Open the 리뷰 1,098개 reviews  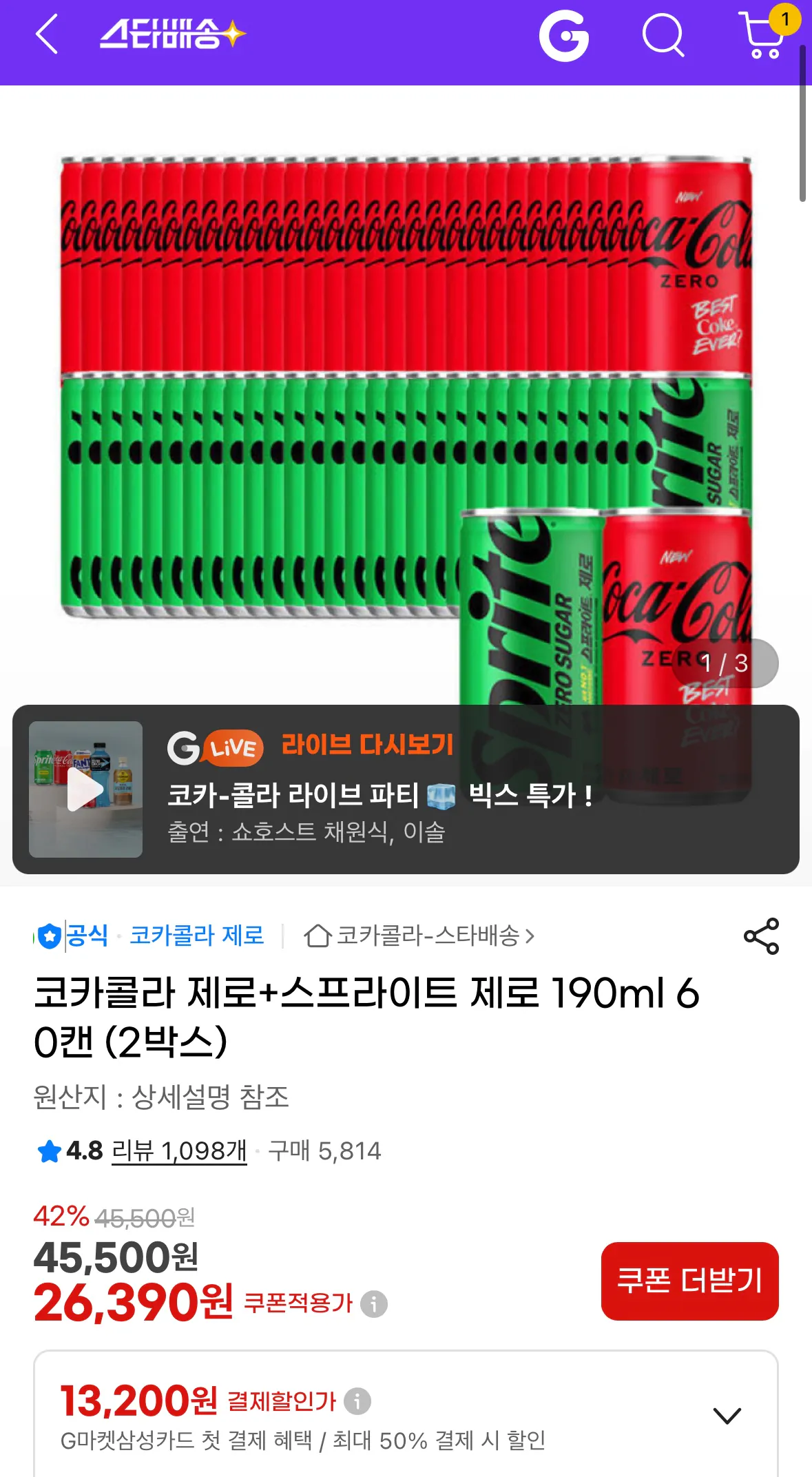pyautogui.click(x=178, y=1150)
